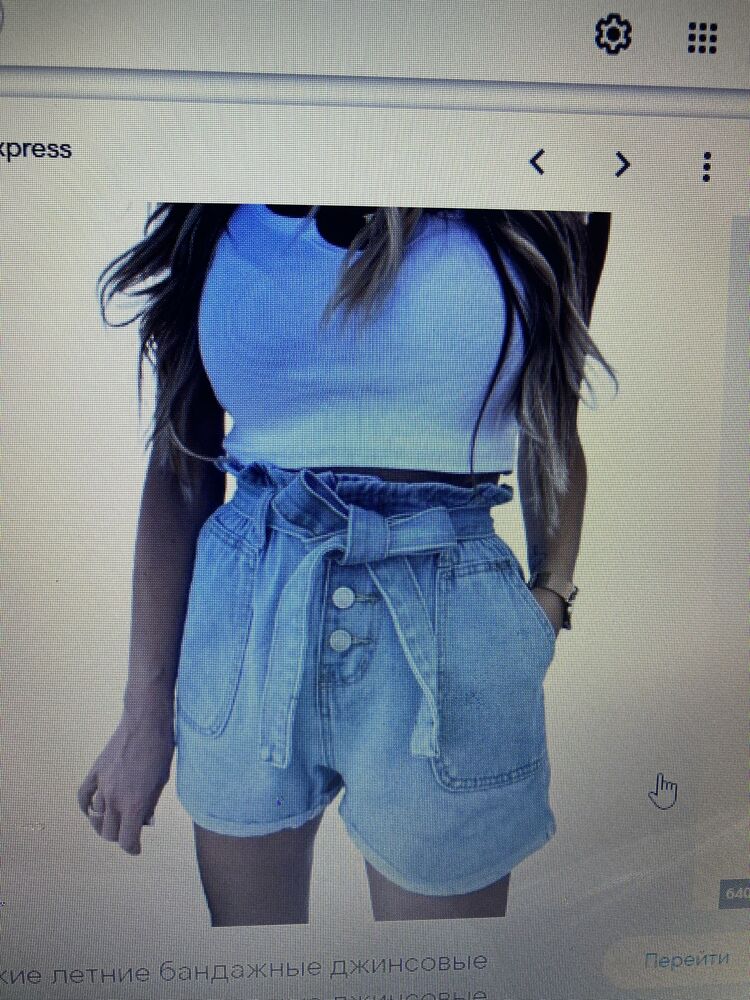Screen dimensions: 750x1000
Task: Go to the next image result
Action: [622, 164]
